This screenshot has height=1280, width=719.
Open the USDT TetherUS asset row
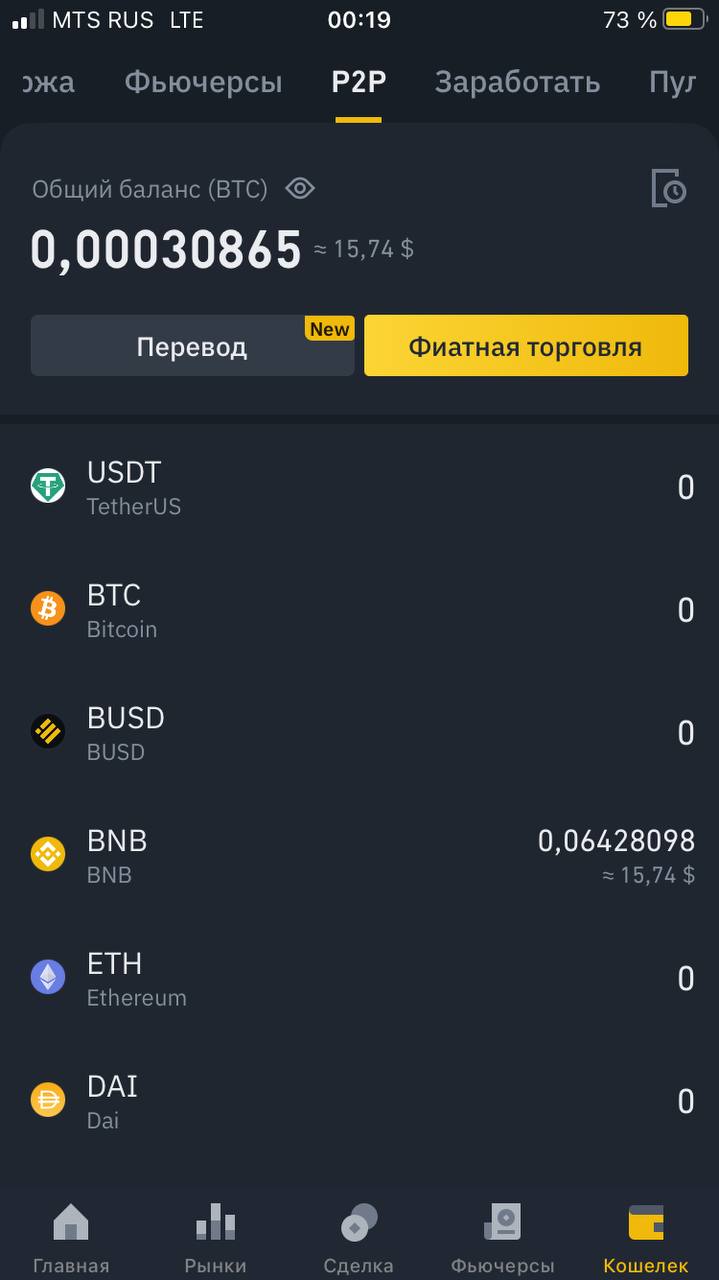point(360,487)
